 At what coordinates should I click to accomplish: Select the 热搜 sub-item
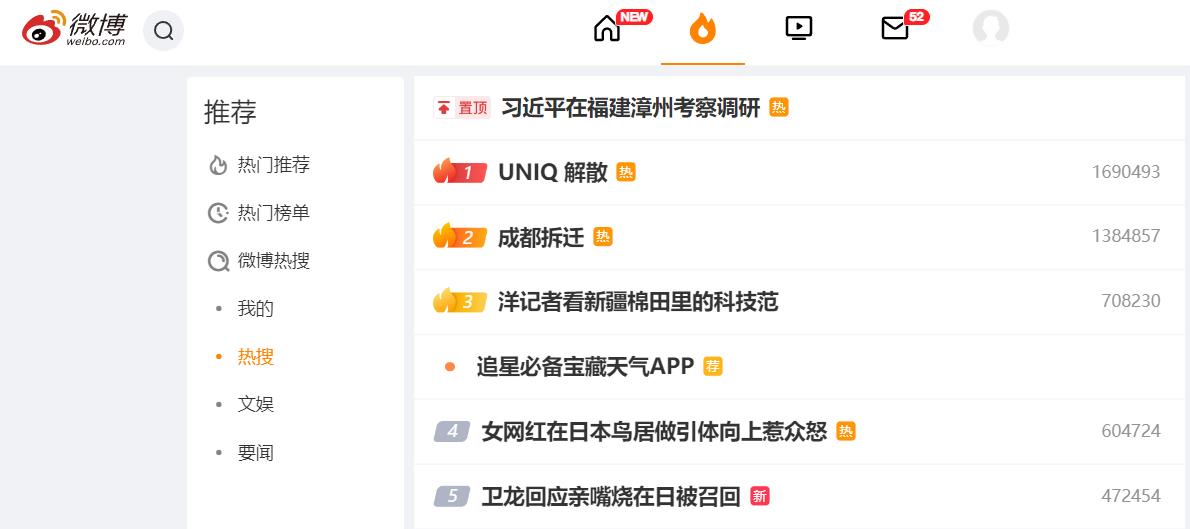255,357
